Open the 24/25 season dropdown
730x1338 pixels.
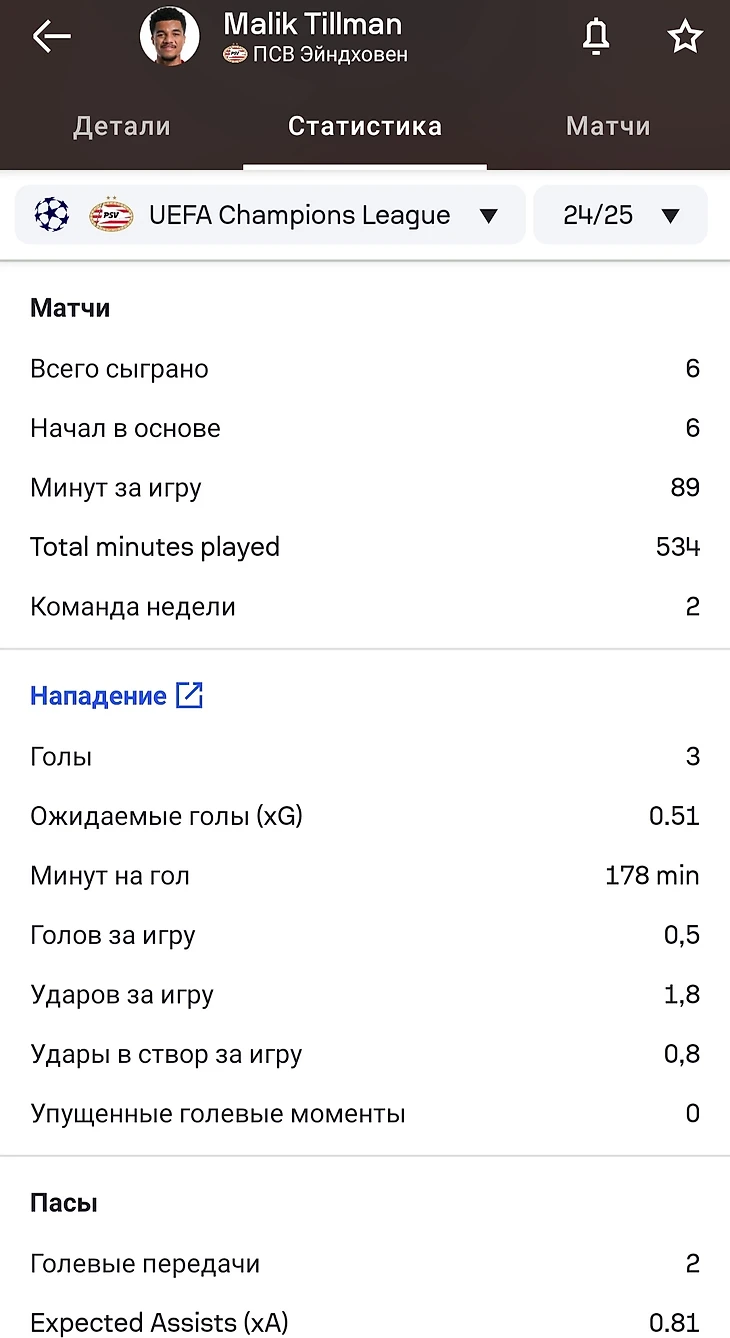pos(620,215)
